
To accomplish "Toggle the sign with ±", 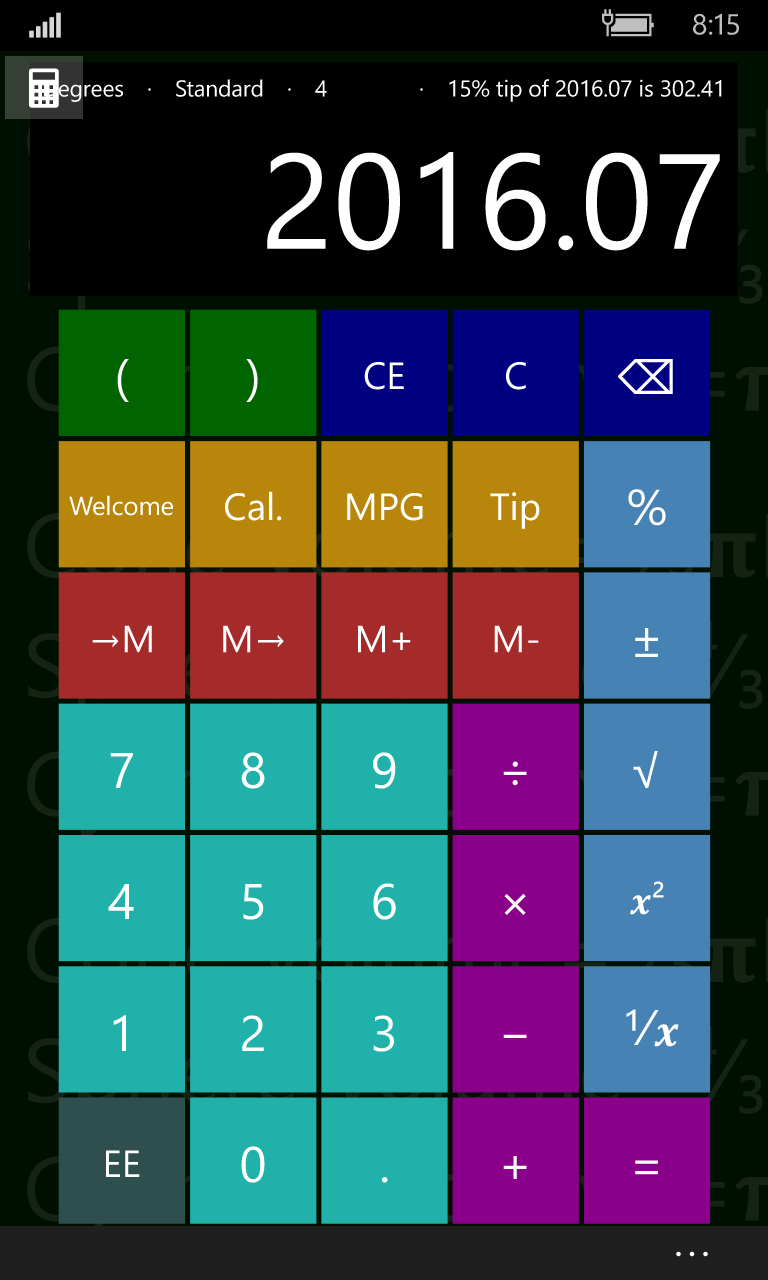I will [646, 638].
